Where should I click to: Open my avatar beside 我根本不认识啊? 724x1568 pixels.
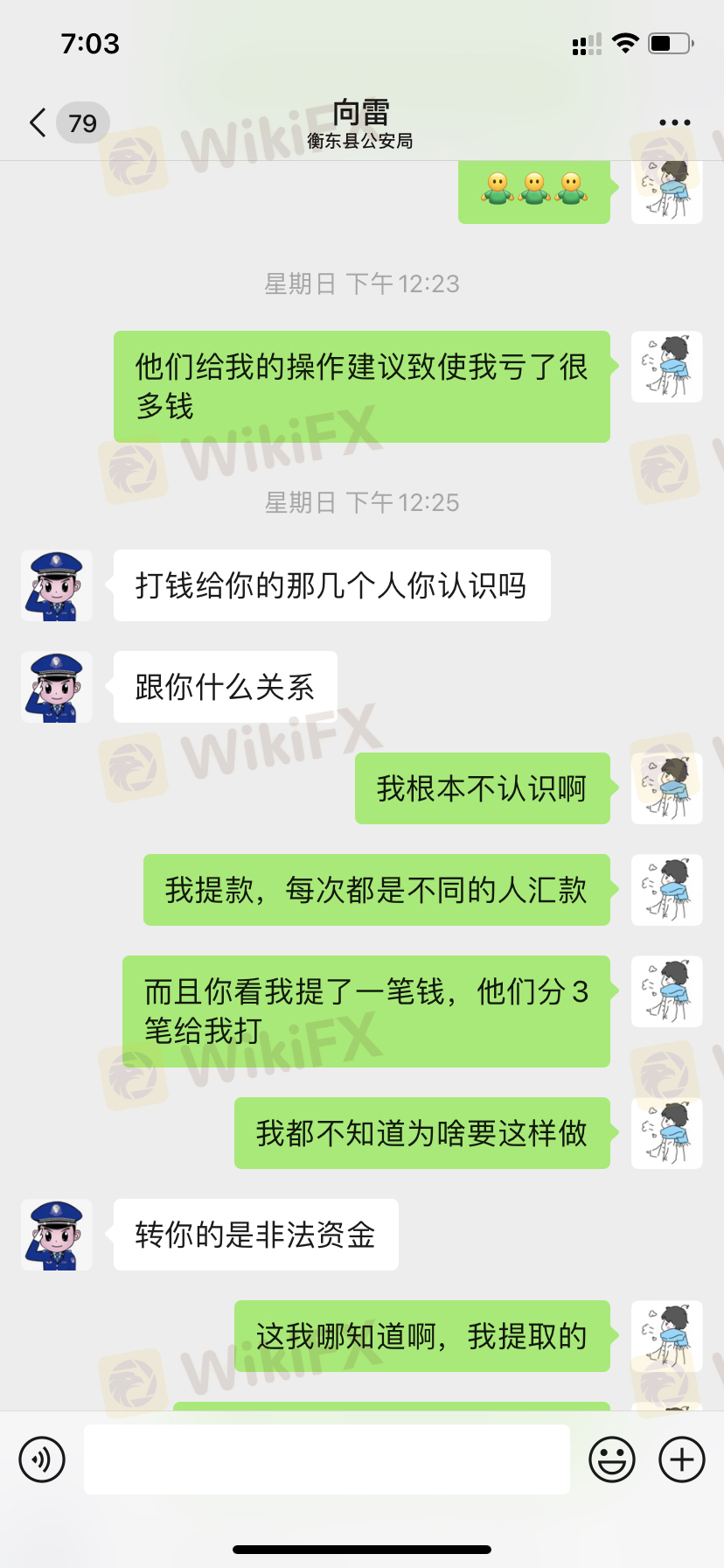pos(666,788)
